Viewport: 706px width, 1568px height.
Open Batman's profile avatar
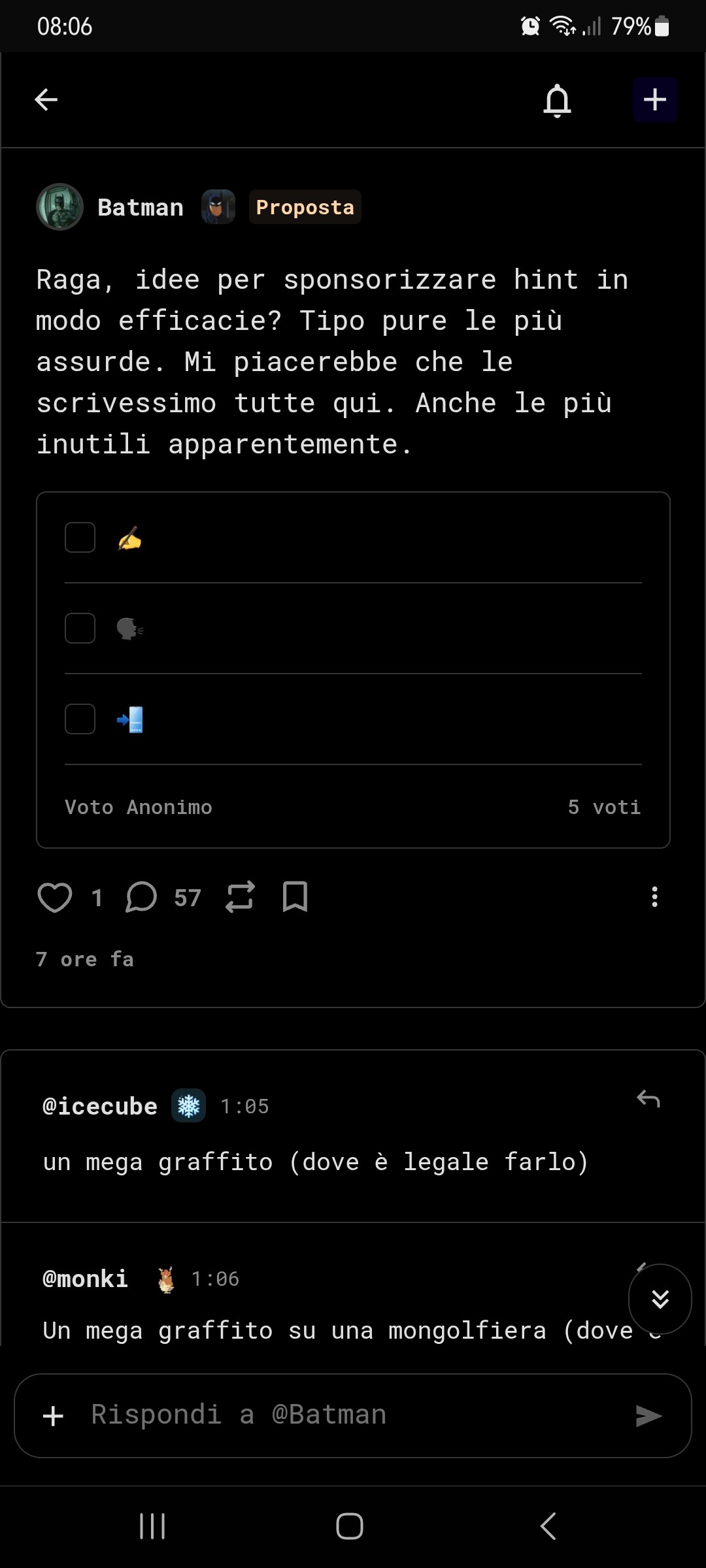[59, 207]
